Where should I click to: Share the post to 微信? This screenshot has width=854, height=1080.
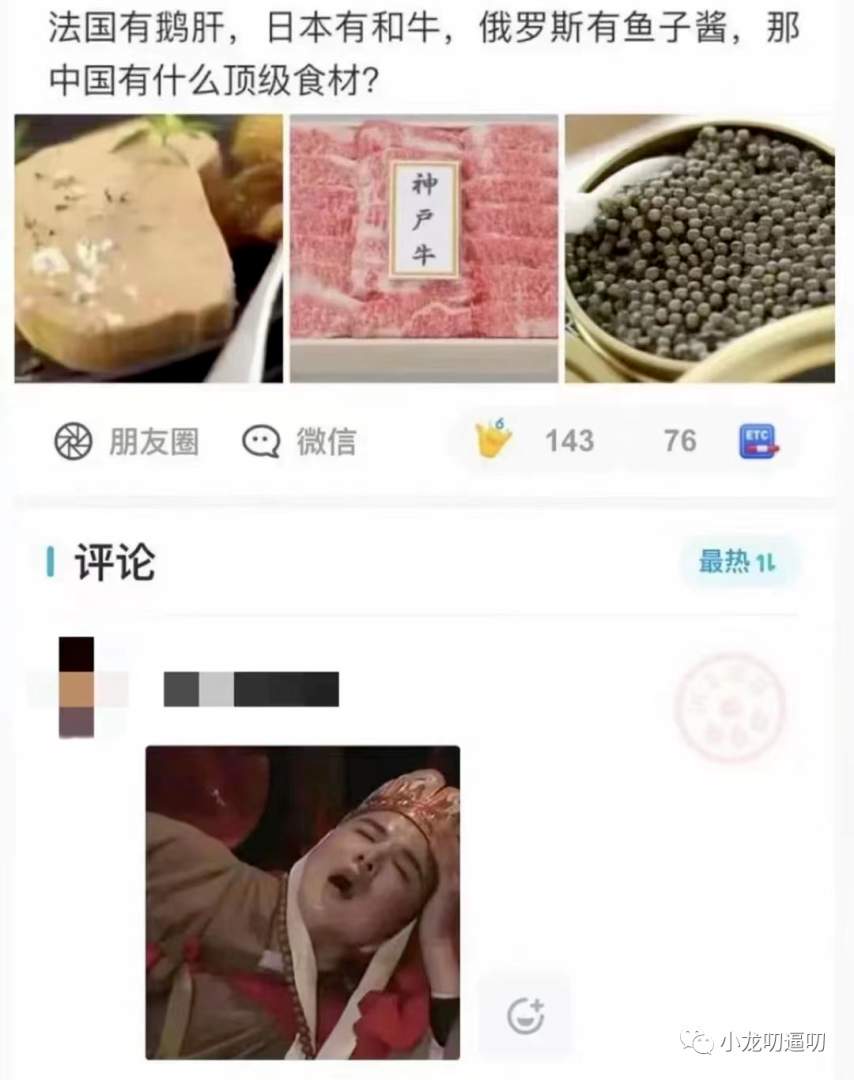point(299,441)
